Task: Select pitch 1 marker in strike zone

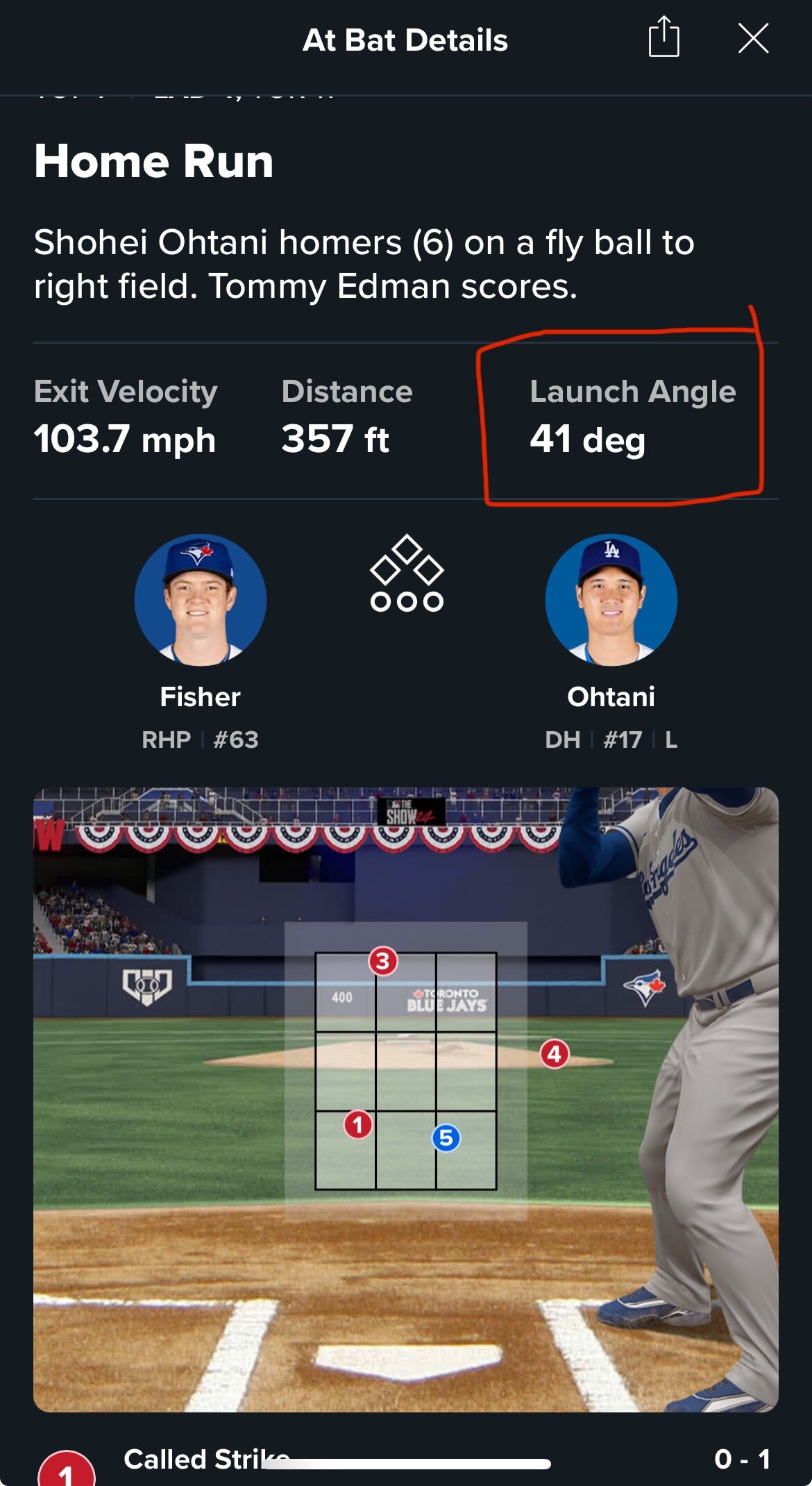Action: [x=358, y=1124]
